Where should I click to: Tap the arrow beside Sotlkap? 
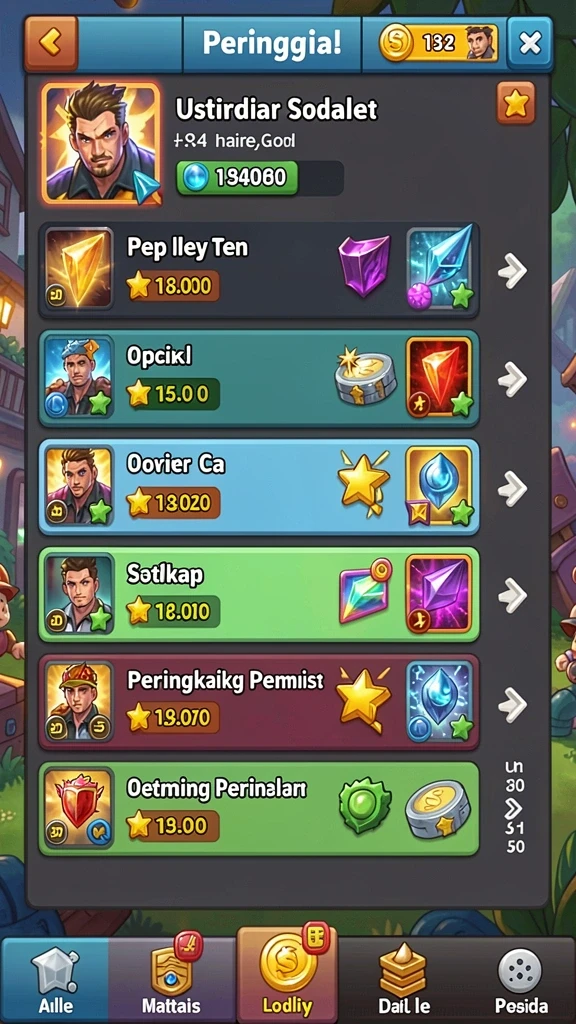[x=512, y=596]
